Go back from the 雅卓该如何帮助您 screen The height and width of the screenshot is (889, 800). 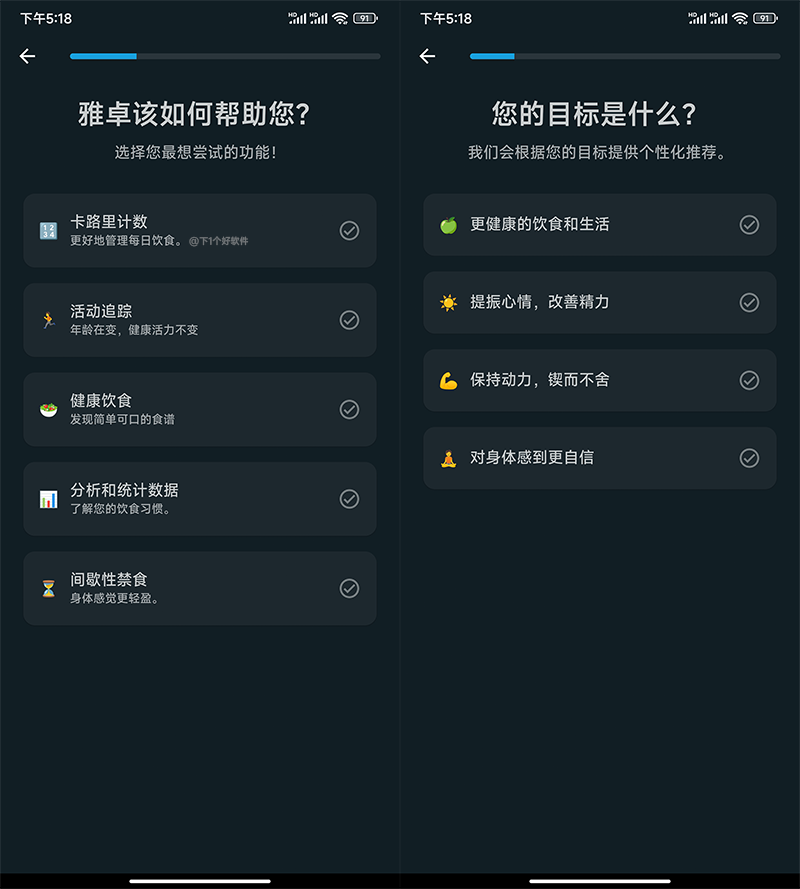28,57
